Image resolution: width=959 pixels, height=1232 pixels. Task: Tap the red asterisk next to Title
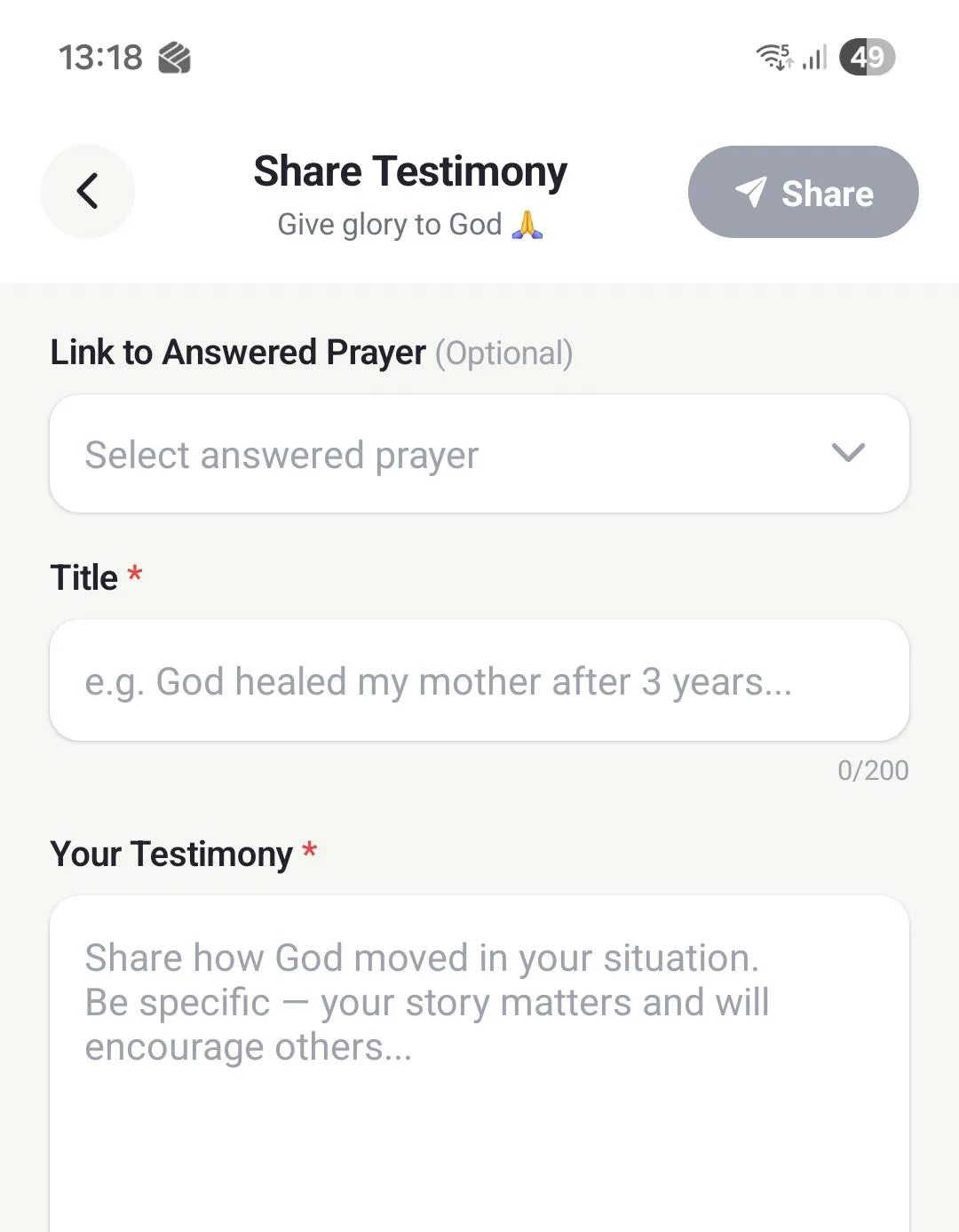tap(134, 576)
